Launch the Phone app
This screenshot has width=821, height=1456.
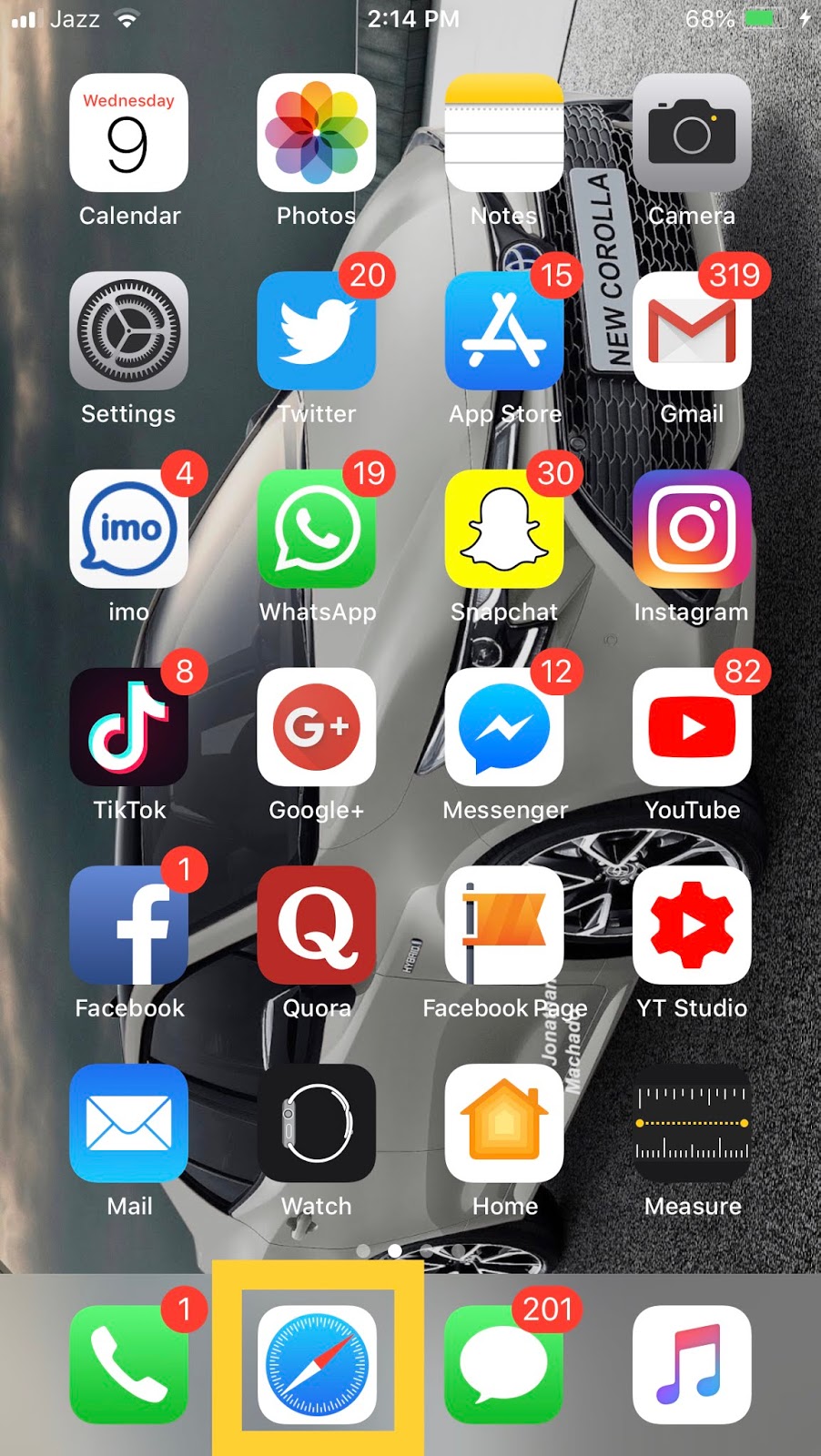[128, 1363]
